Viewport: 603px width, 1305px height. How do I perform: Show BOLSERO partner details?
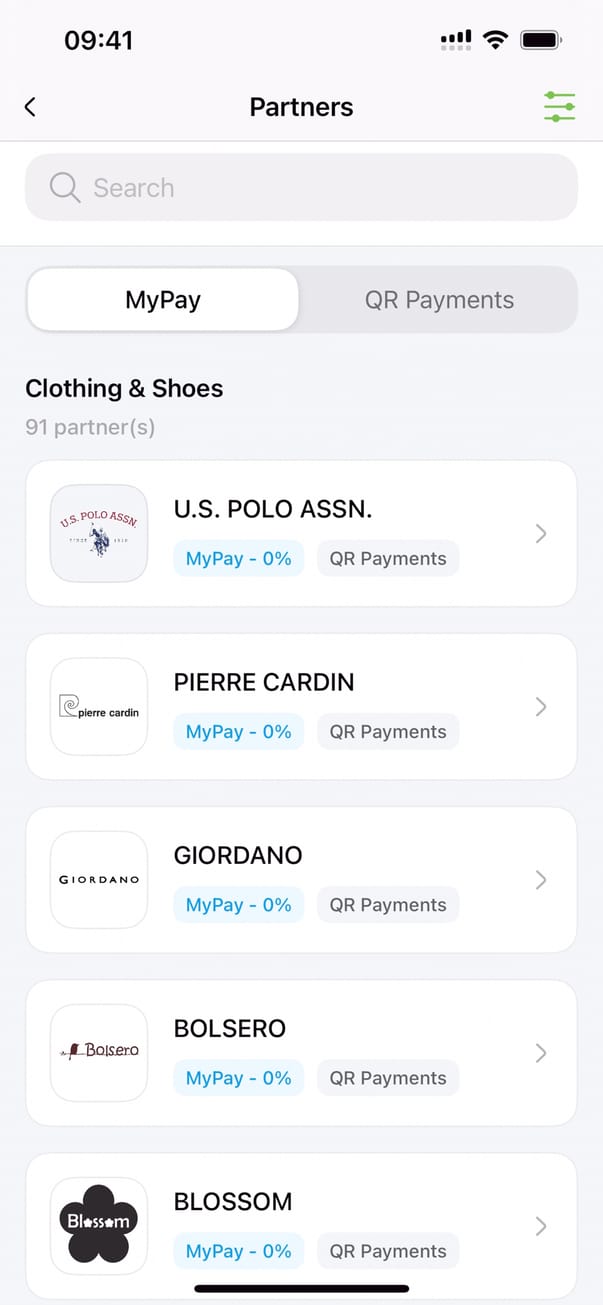click(301, 1052)
